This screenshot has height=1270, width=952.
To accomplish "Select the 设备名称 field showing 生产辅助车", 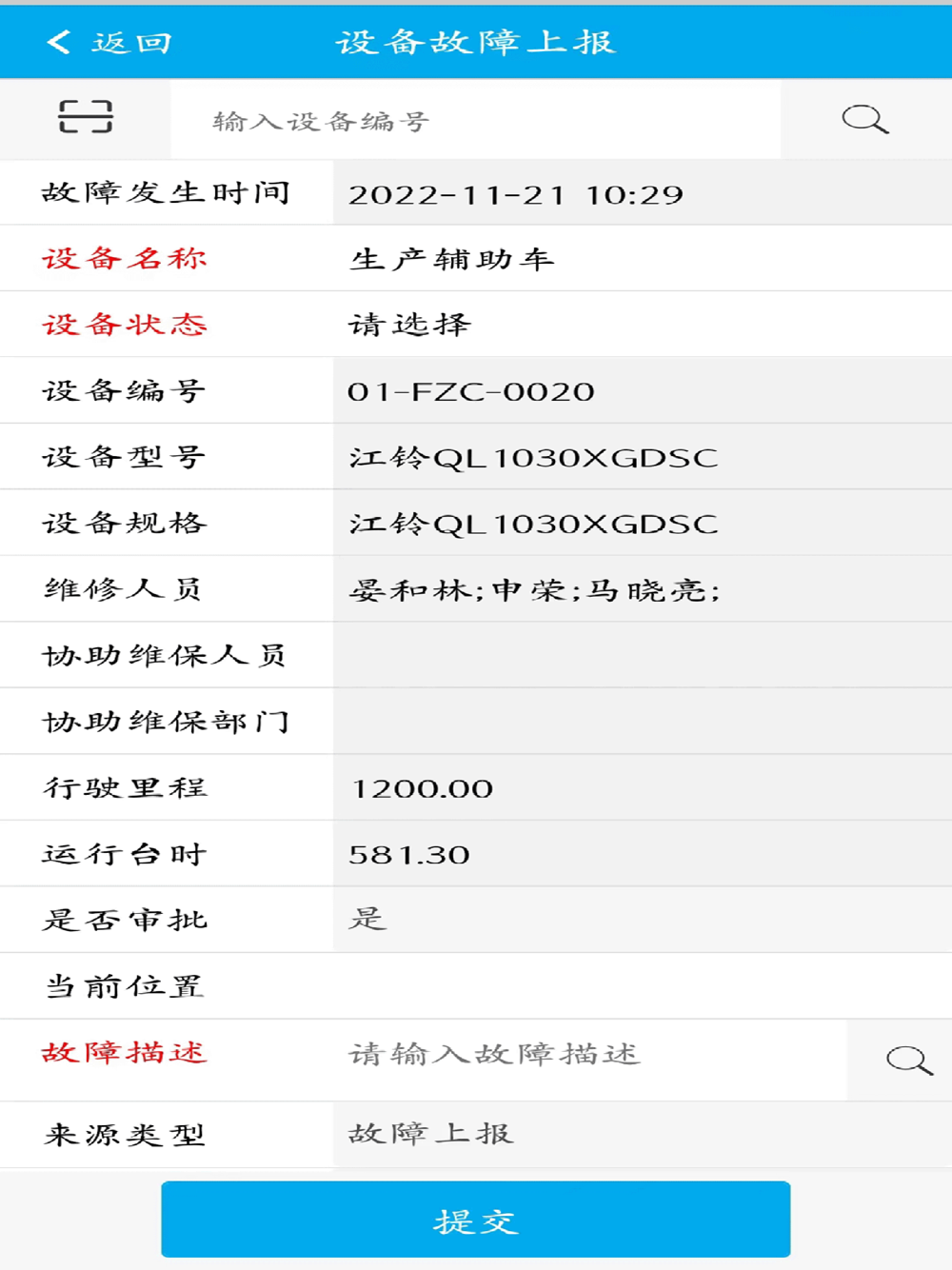I will [642, 259].
